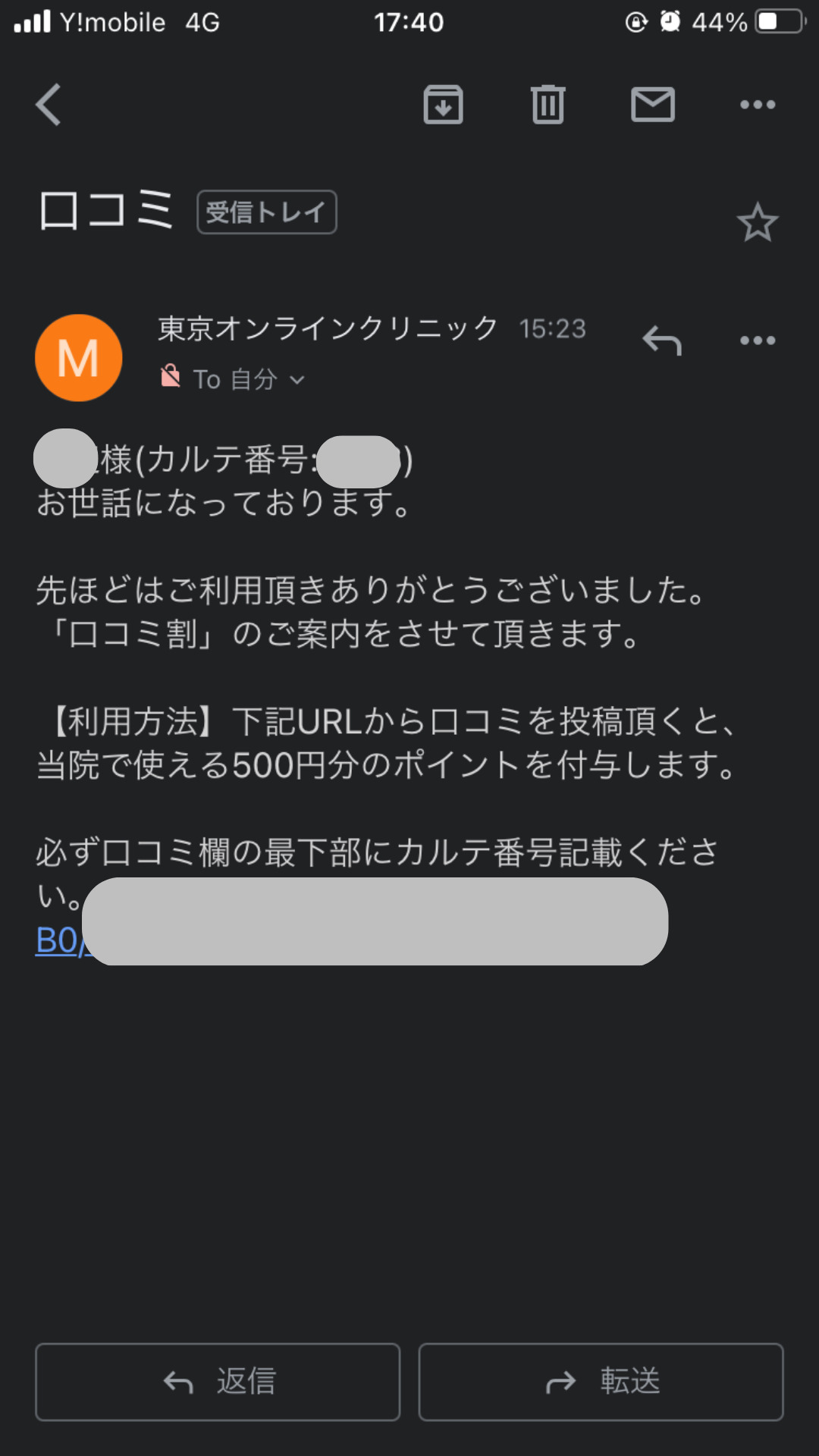Archive this email
819x1456 pixels.
(x=443, y=105)
